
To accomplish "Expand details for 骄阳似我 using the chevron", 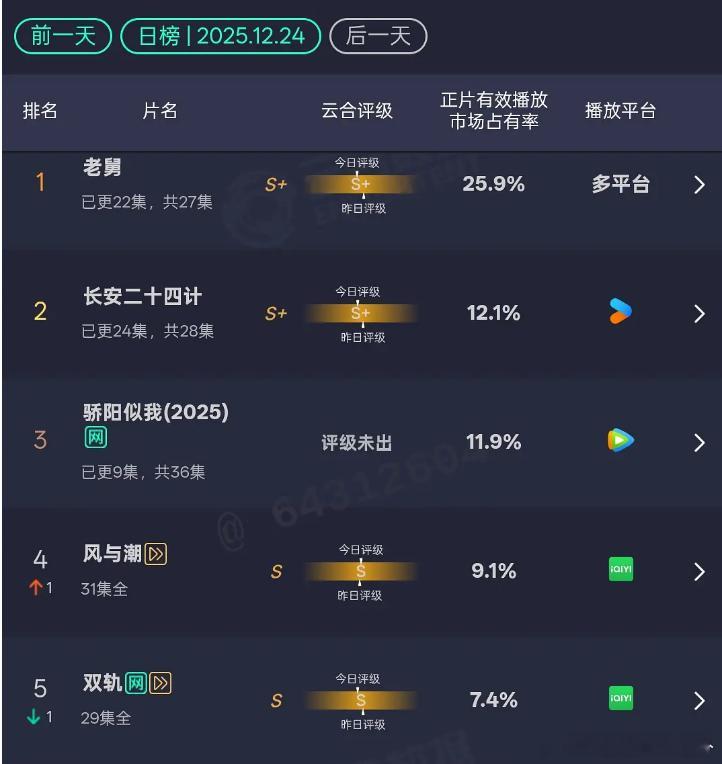I will pyautogui.click(x=698, y=441).
